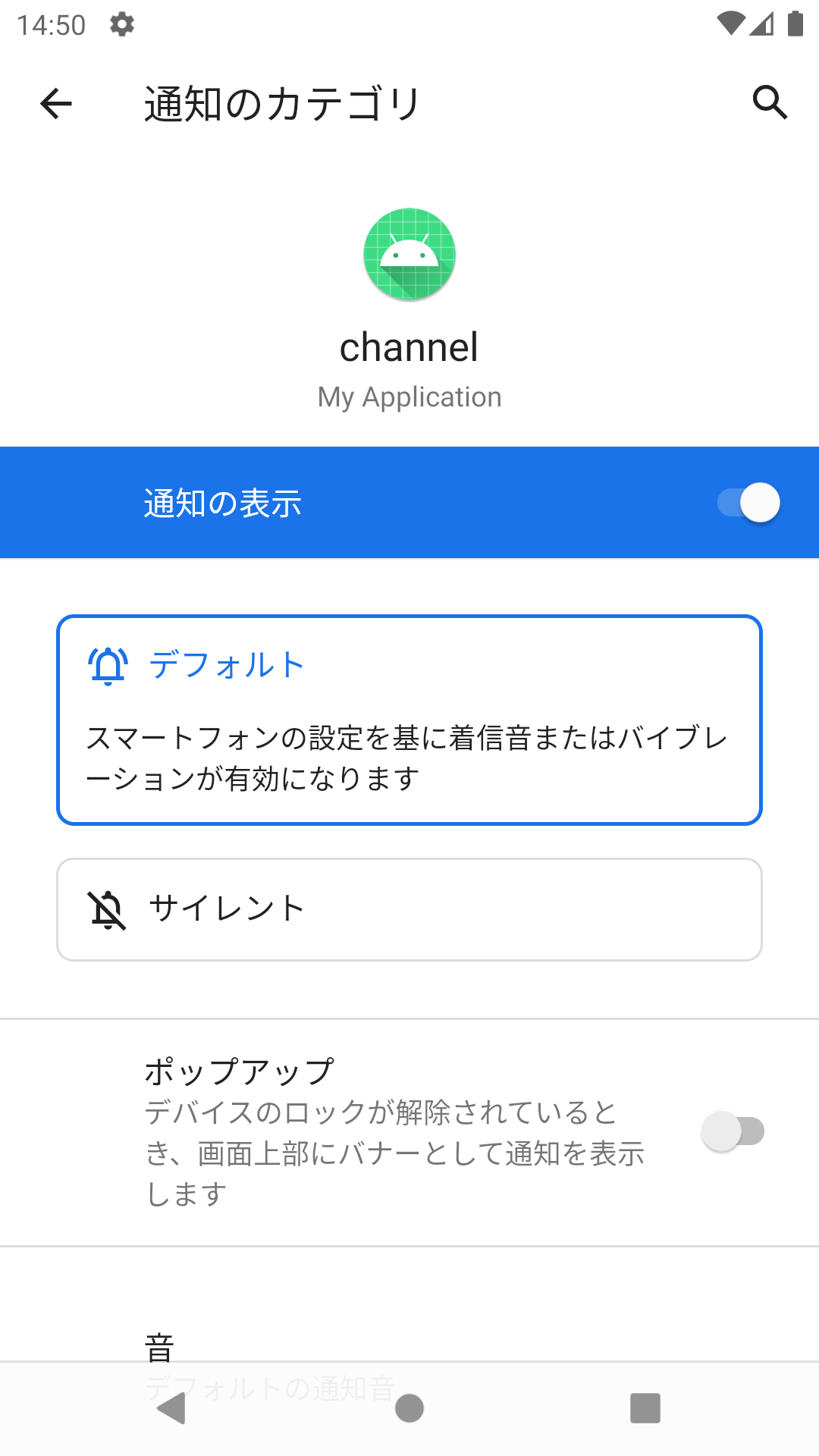The image size is (819, 1456).
Task: Tap the system home button
Action: (x=409, y=1408)
